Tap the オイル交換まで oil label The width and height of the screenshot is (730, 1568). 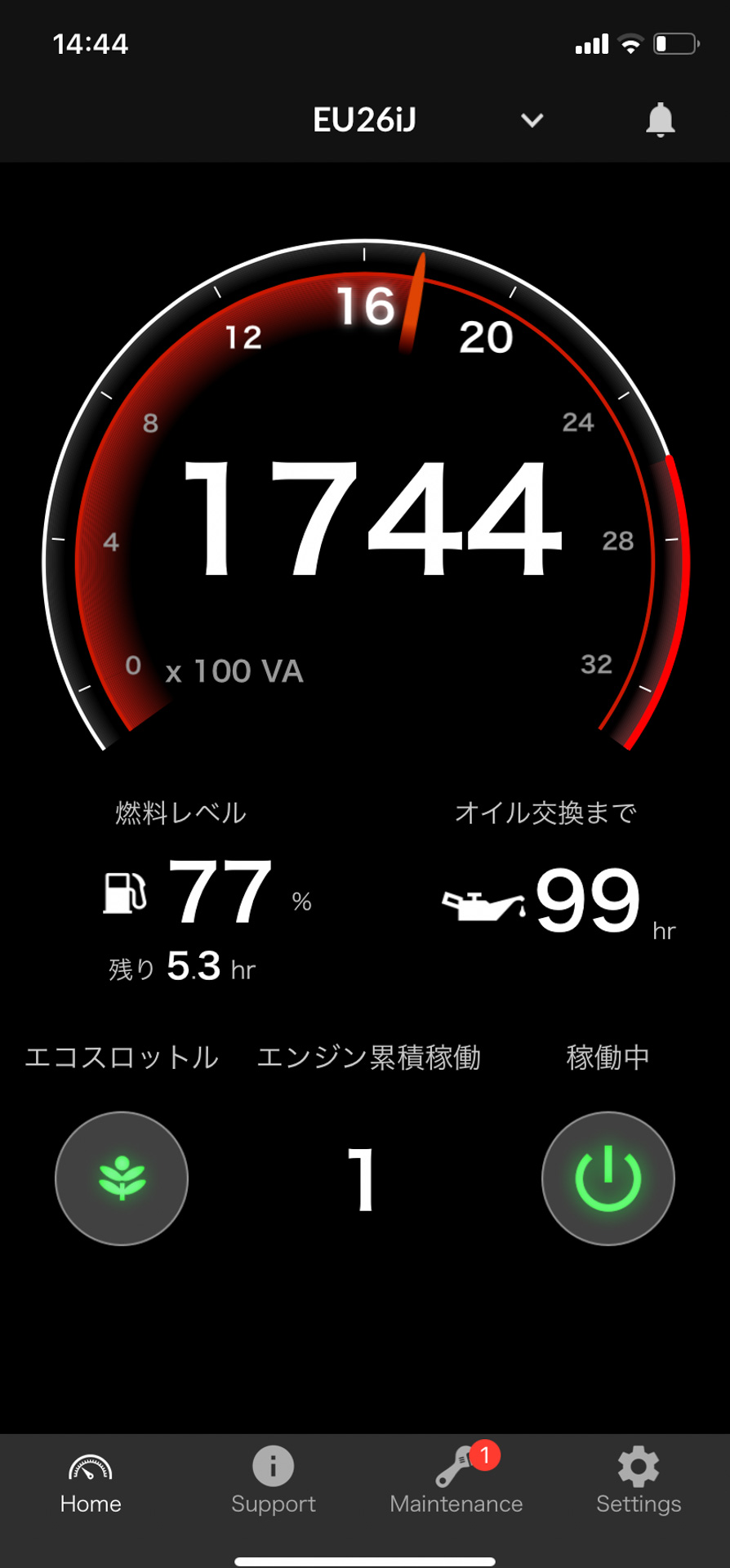pos(547,813)
